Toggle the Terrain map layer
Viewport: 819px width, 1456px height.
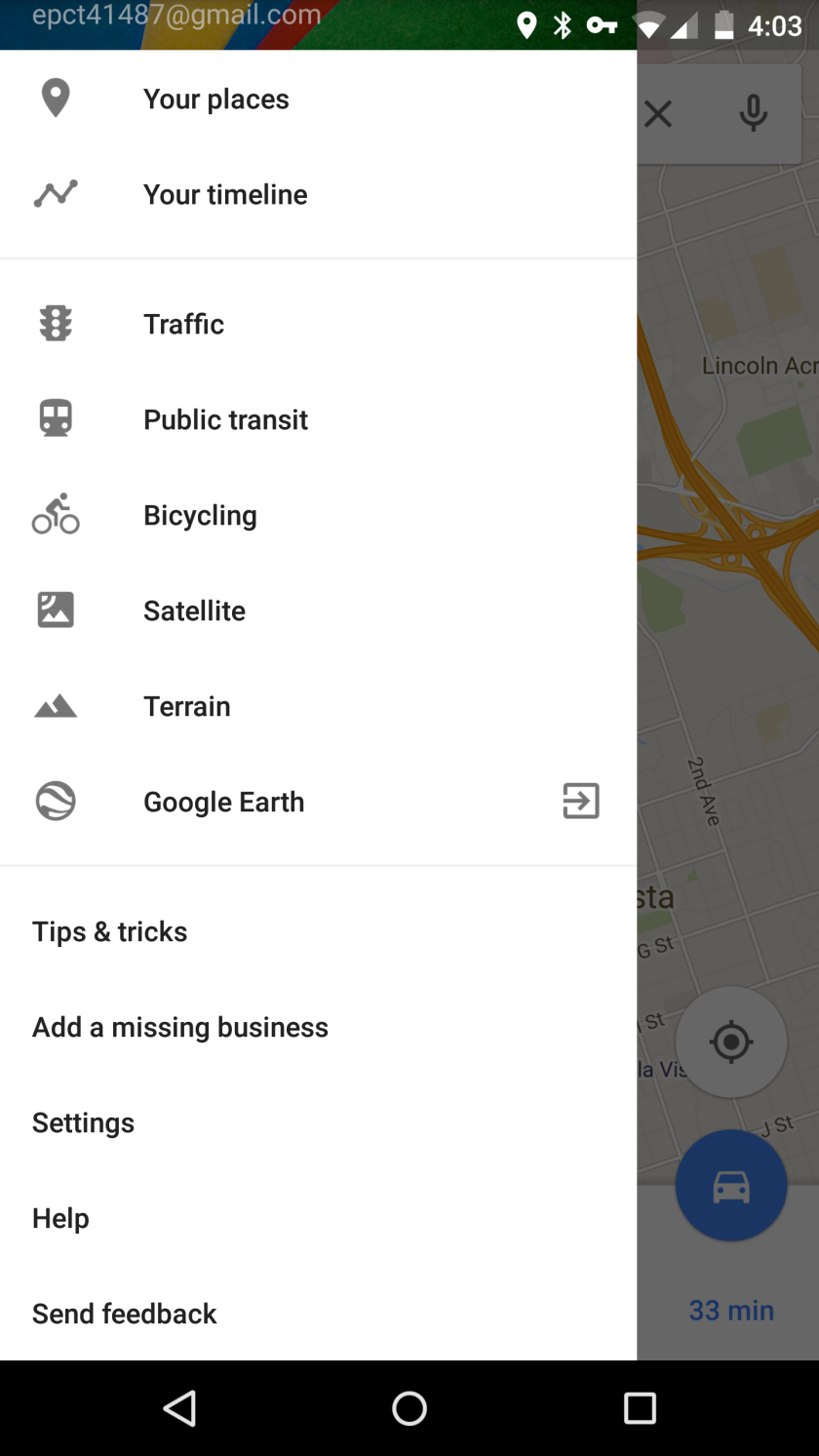pos(186,705)
